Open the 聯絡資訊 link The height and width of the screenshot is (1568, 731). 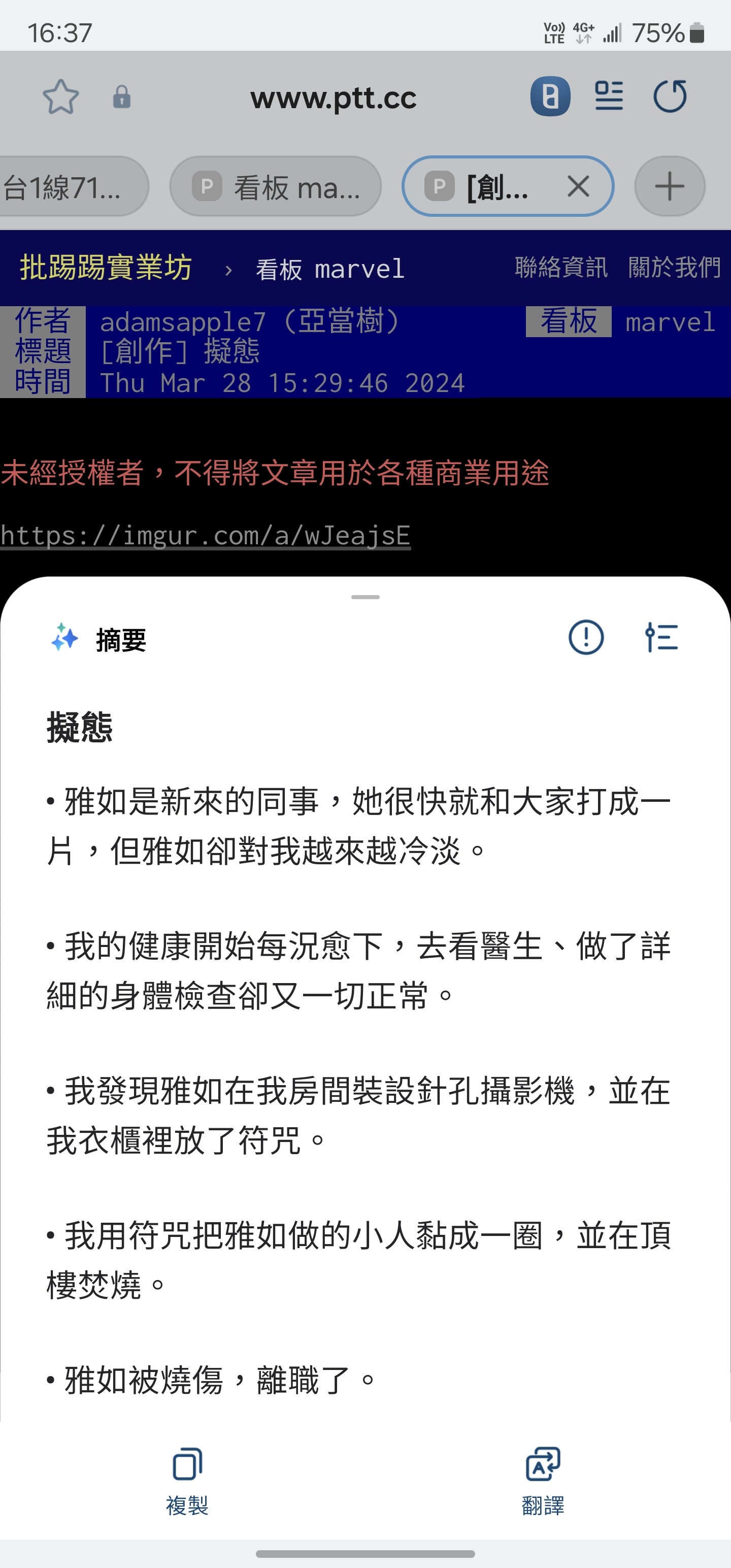point(560,267)
